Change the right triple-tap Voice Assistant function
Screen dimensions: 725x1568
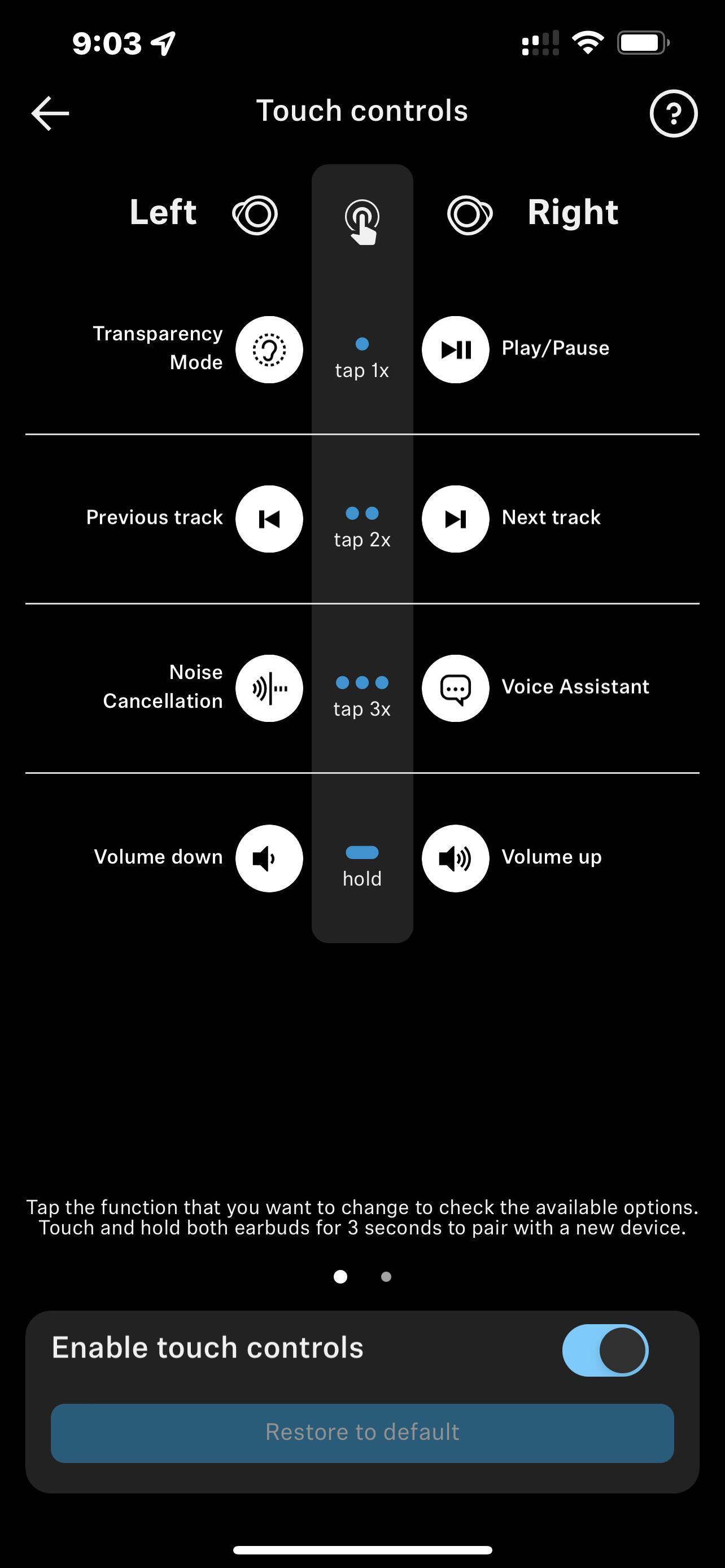(455, 688)
